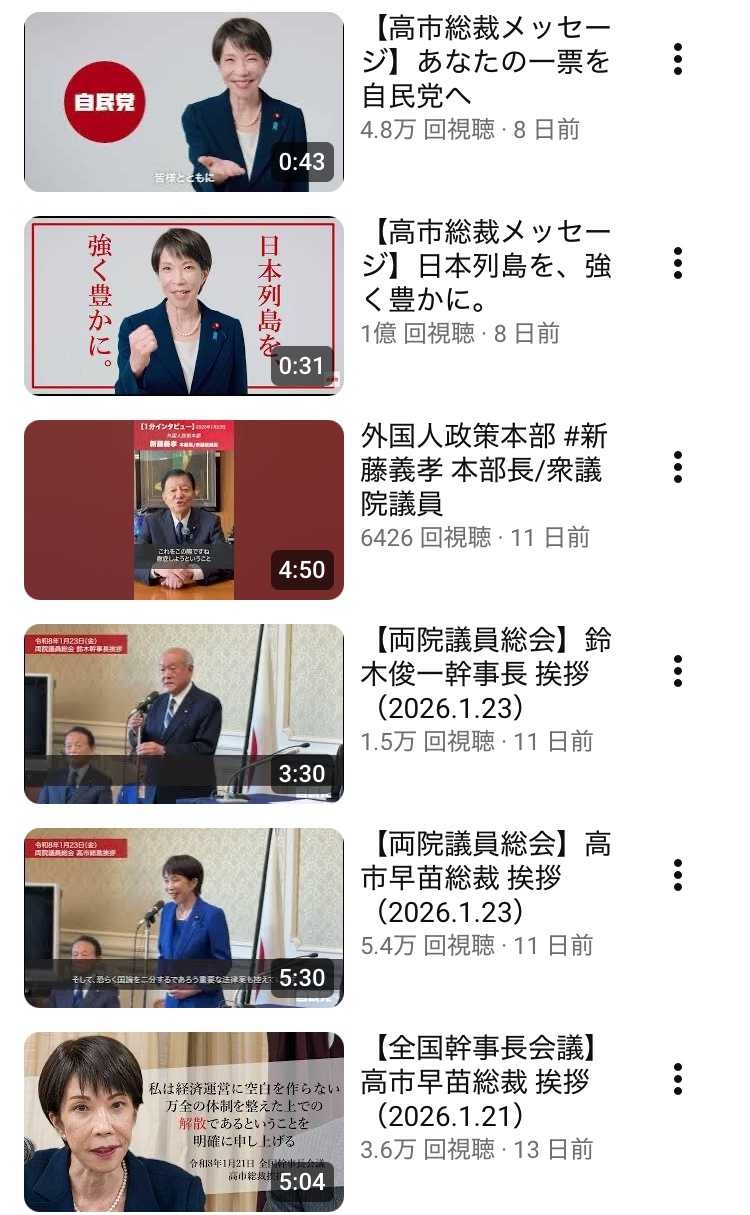Open overflow menu for 全国幹事長会議 video
This screenshot has height=1215, width=750.
pos(678,1079)
